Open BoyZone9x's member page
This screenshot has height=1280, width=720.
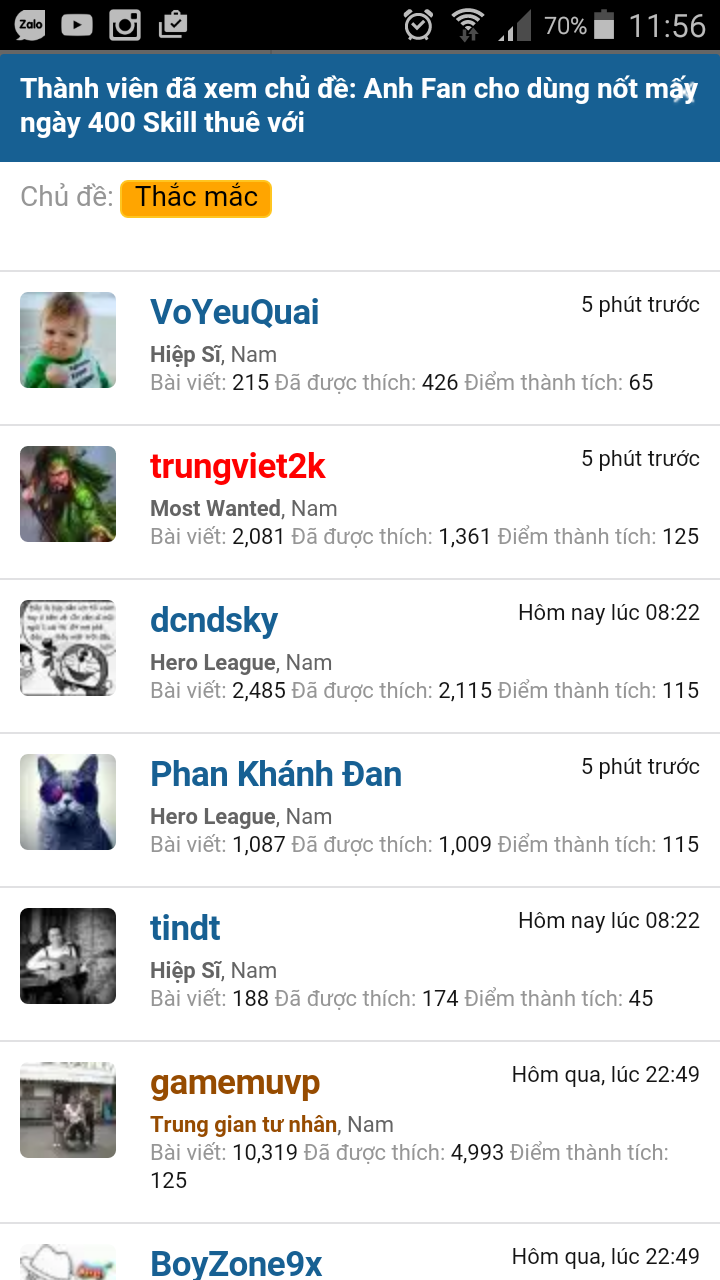[x=236, y=1262]
